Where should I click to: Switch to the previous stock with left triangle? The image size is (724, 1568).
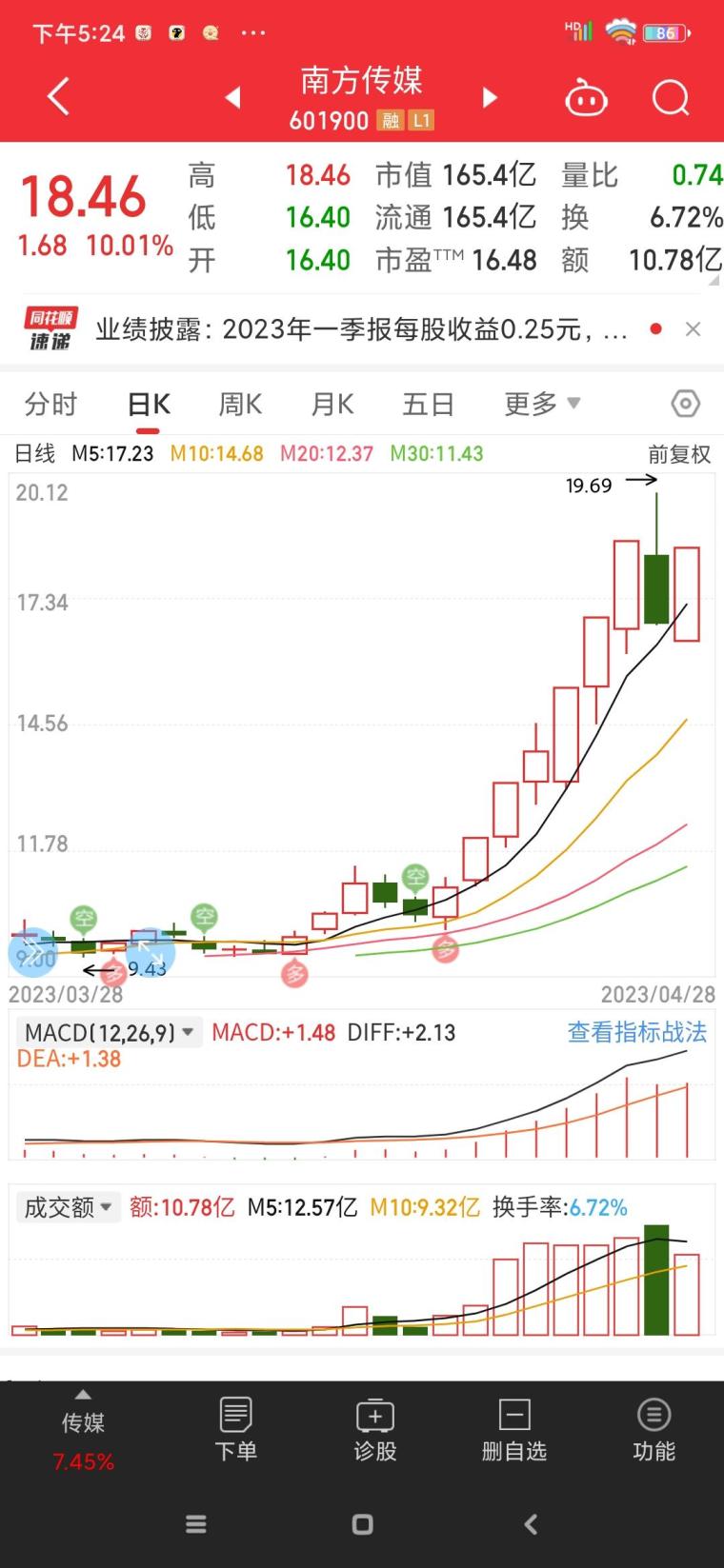pyautogui.click(x=232, y=97)
